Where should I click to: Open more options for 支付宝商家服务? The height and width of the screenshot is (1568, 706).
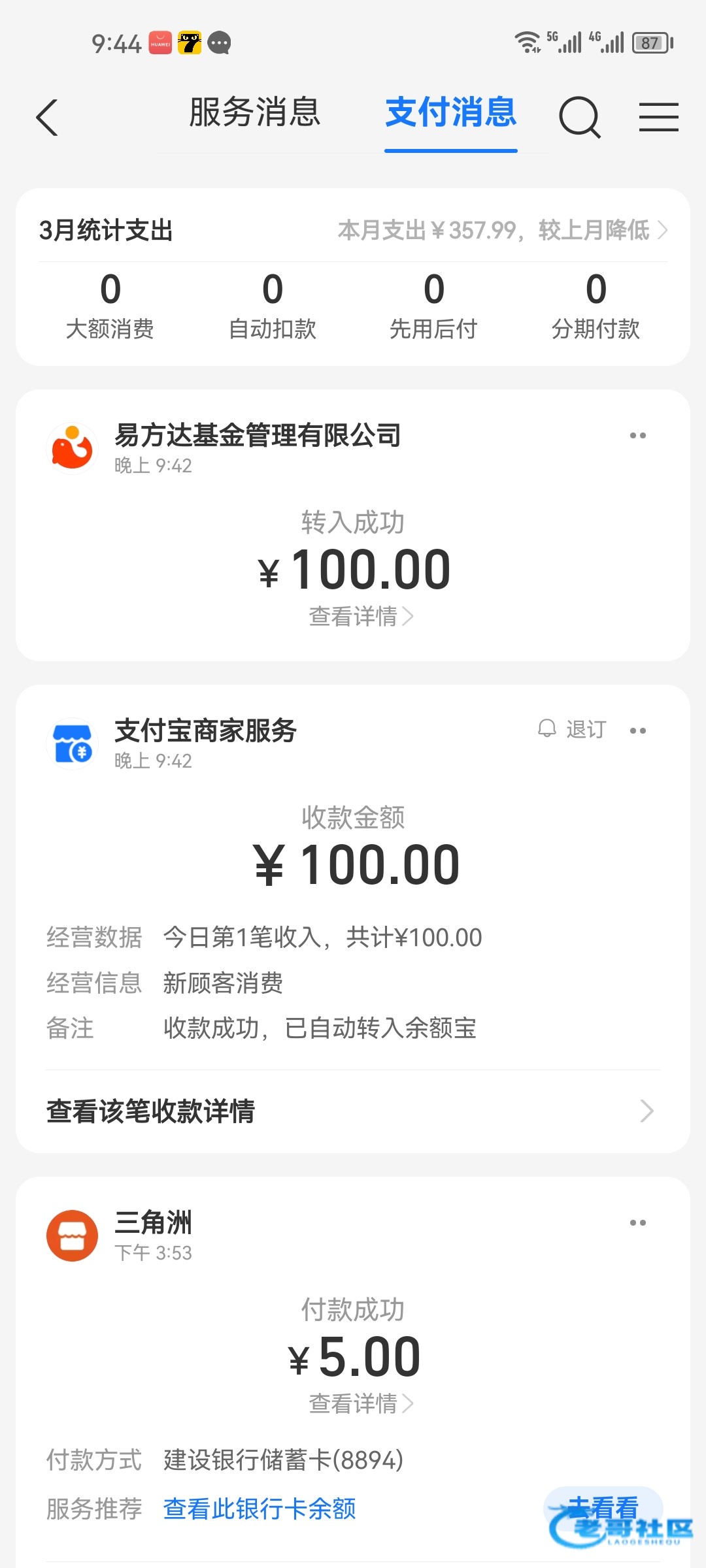coord(637,730)
